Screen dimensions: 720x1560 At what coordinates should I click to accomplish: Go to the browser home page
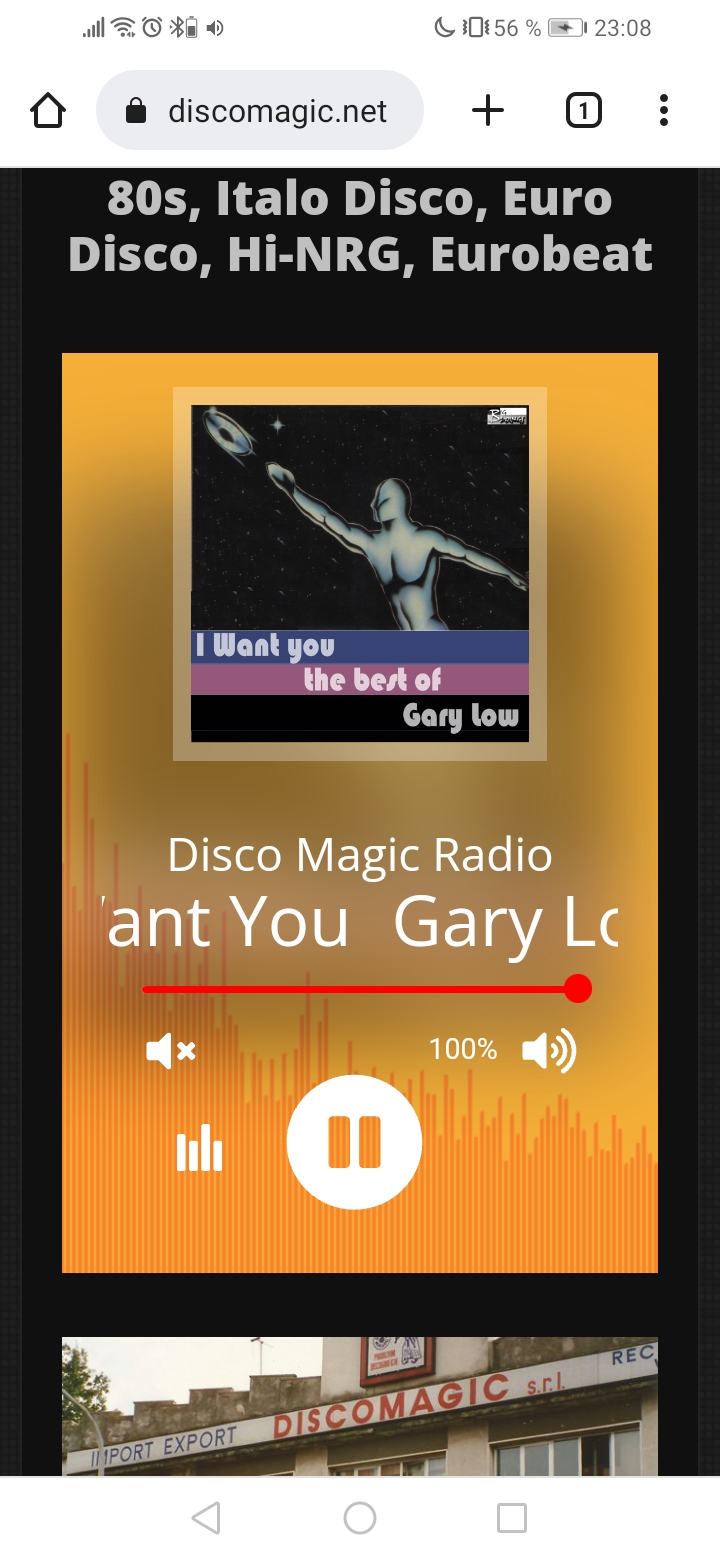48,110
